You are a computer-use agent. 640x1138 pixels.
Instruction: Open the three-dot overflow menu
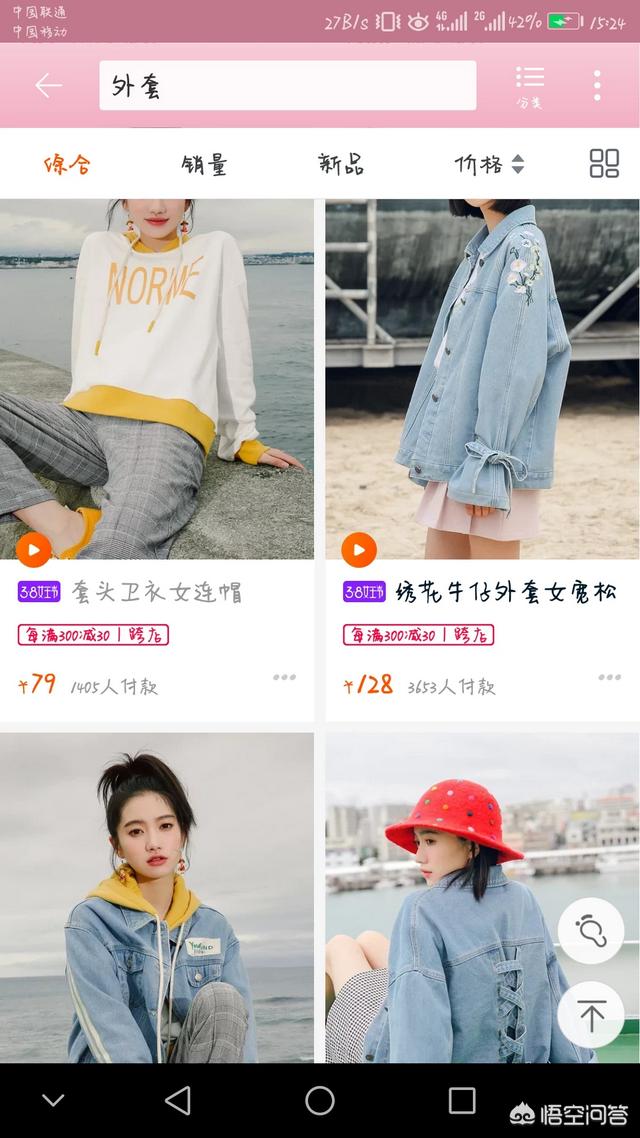tap(596, 86)
